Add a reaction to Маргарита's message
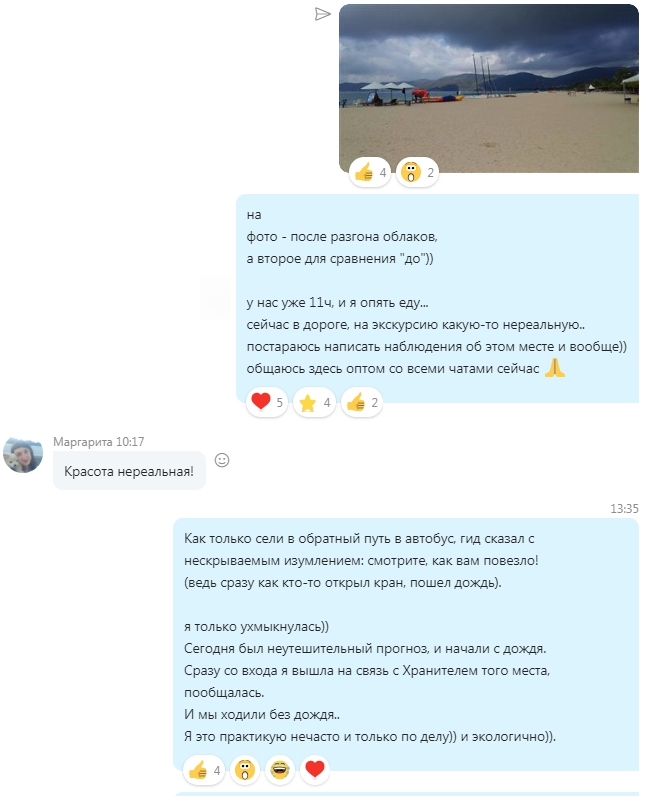 click(222, 460)
